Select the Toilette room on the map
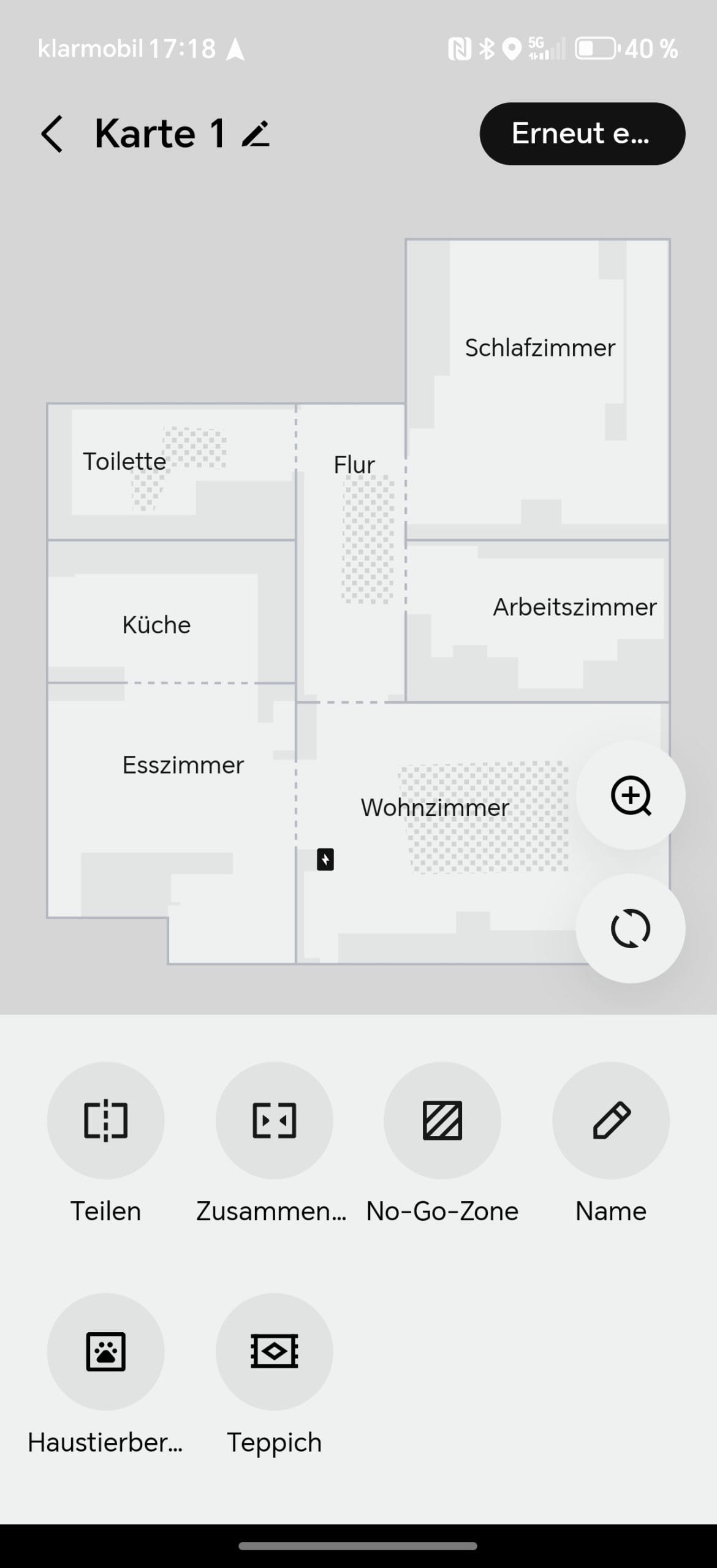Screen dimensions: 717x1568 pyautogui.click(x=124, y=461)
